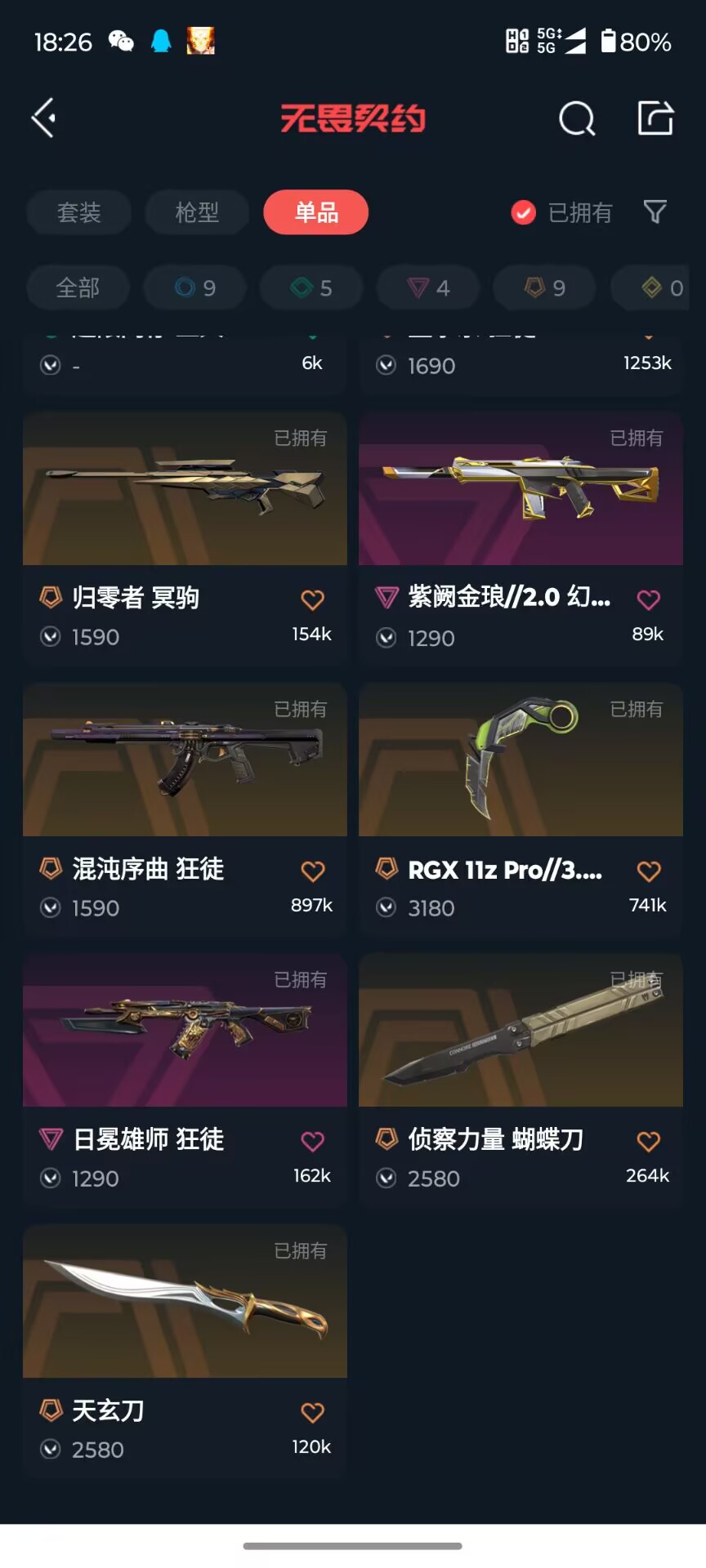The height and width of the screenshot is (1568, 706).
Task: Favorite the 紫阙金琅//2.0 skin
Action: [648, 600]
